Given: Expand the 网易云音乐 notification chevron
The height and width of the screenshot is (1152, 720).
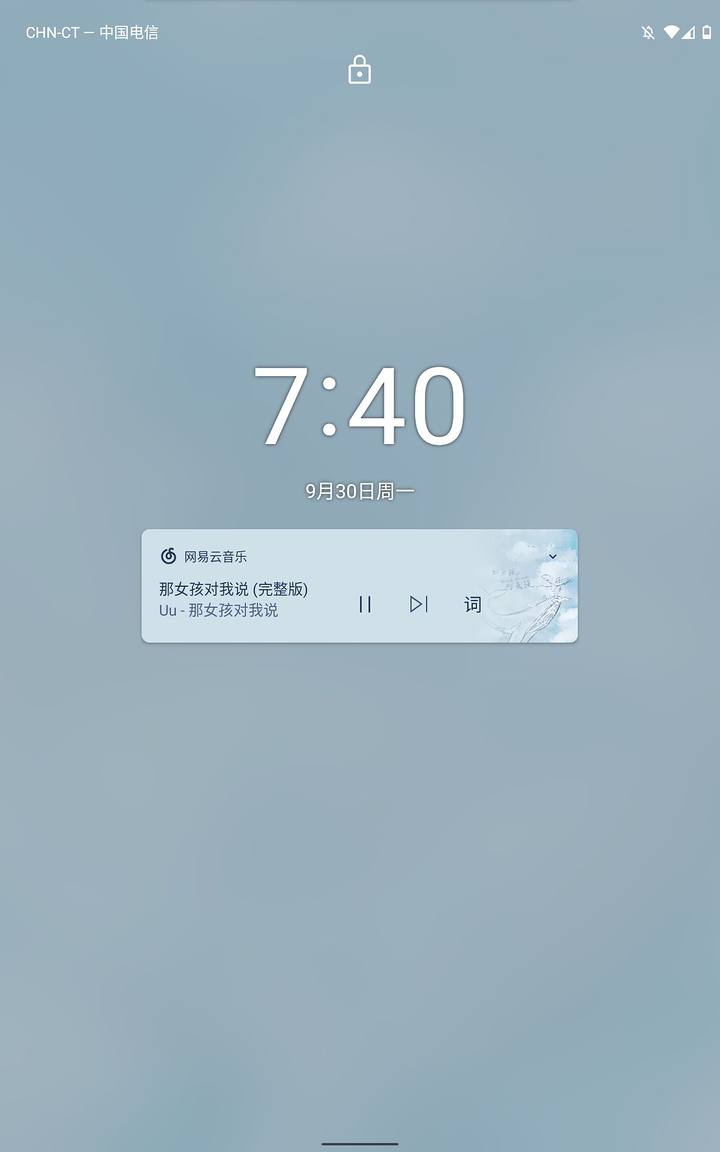Looking at the screenshot, I should pos(552,557).
